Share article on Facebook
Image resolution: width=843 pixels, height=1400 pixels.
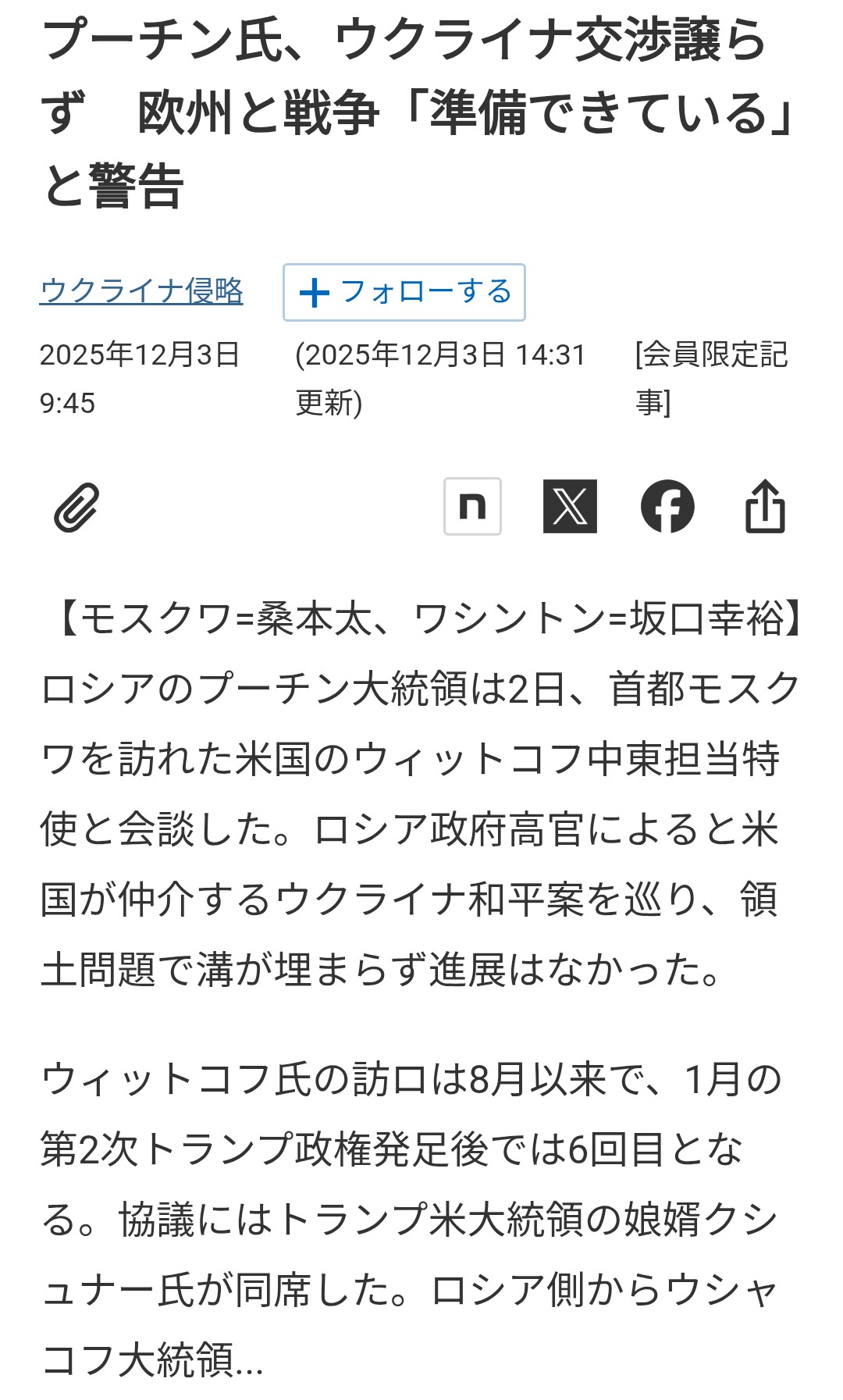pyautogui.click(x=667, y=507)
